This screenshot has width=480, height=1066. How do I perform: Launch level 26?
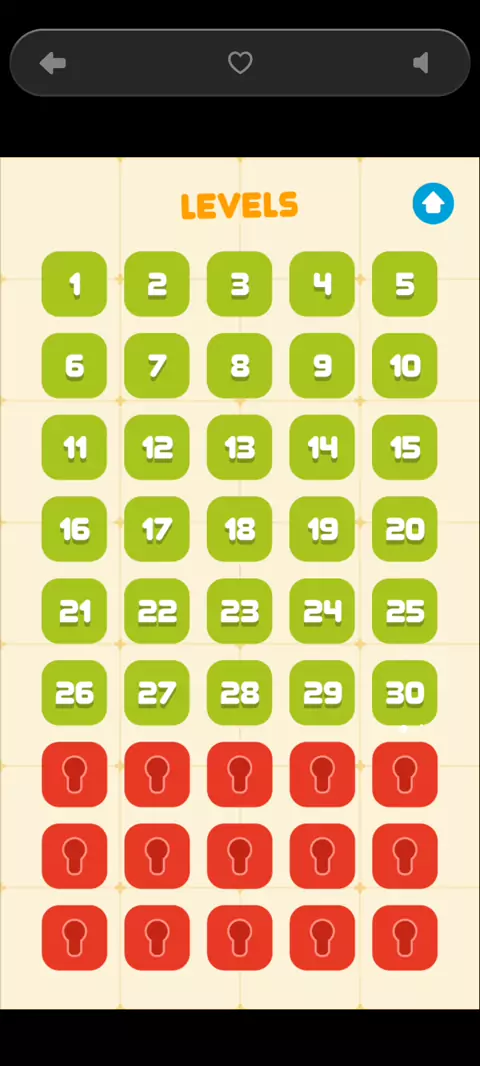74,693
